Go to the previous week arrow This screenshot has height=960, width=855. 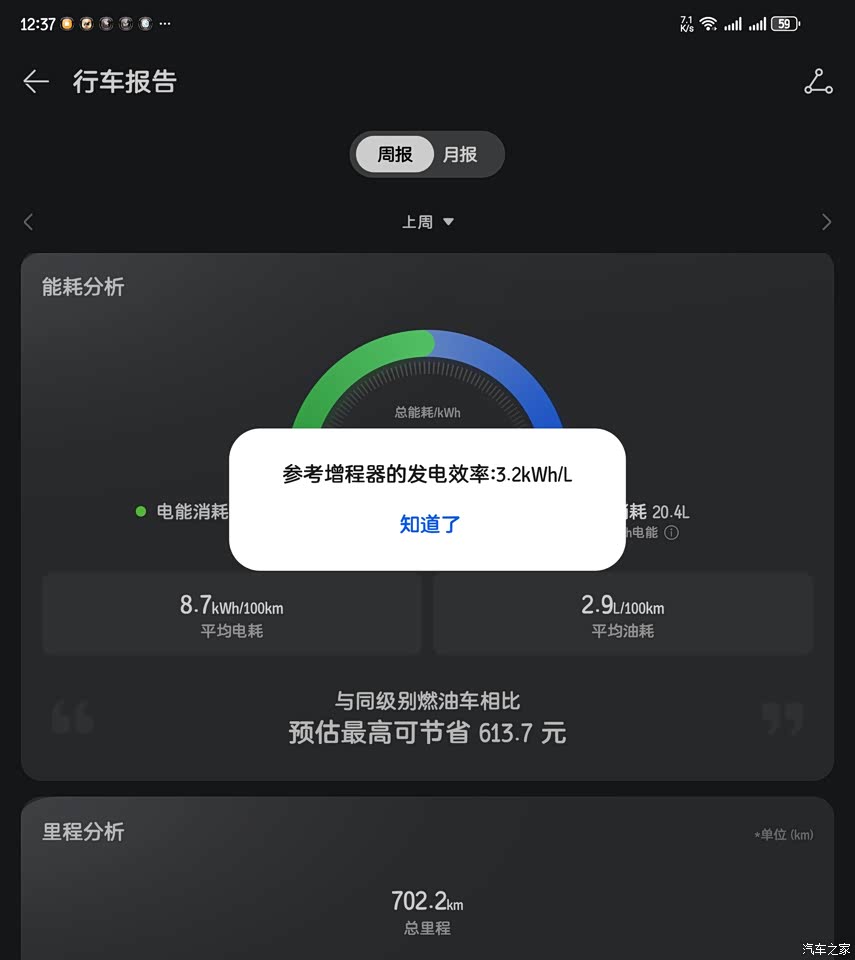(28, 222)
